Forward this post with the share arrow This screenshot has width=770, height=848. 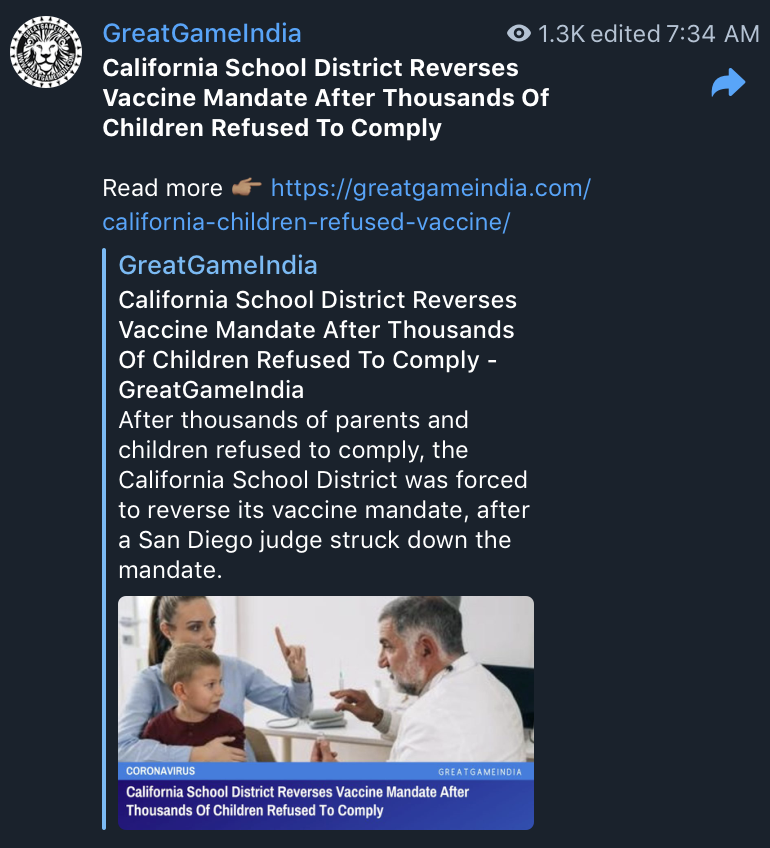(x=728, y=84)
